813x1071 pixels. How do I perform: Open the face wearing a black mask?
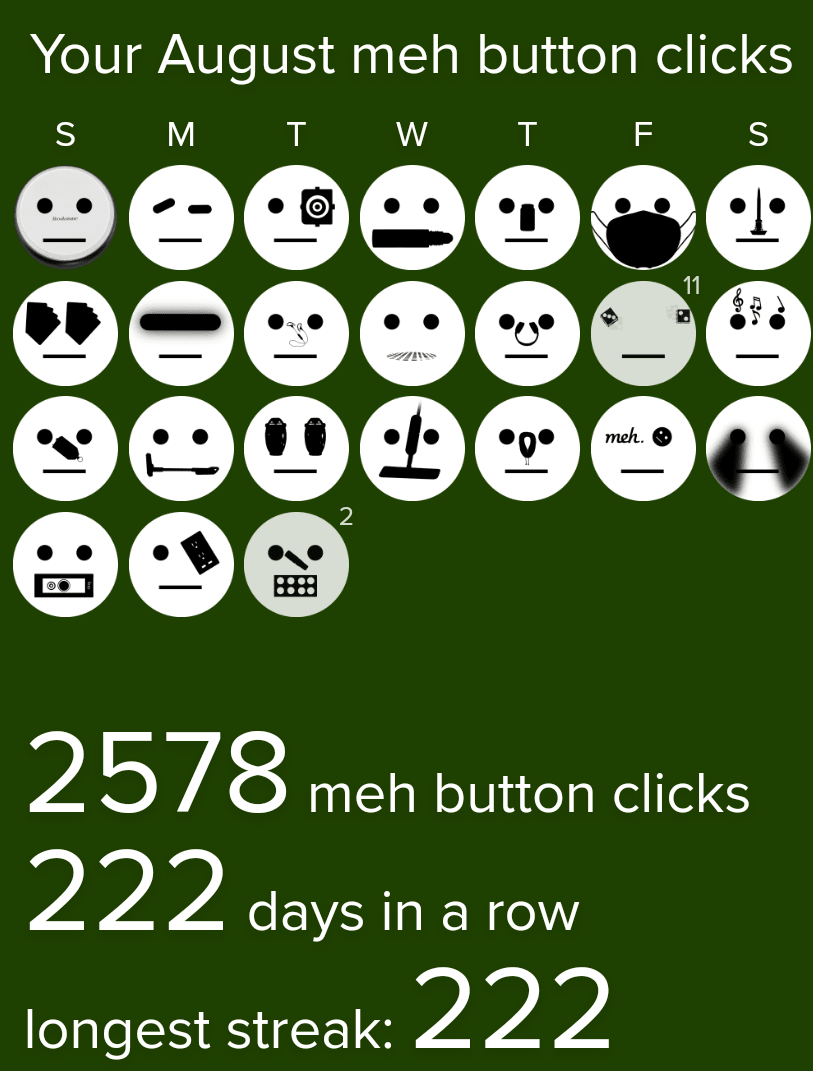(643, 218)
